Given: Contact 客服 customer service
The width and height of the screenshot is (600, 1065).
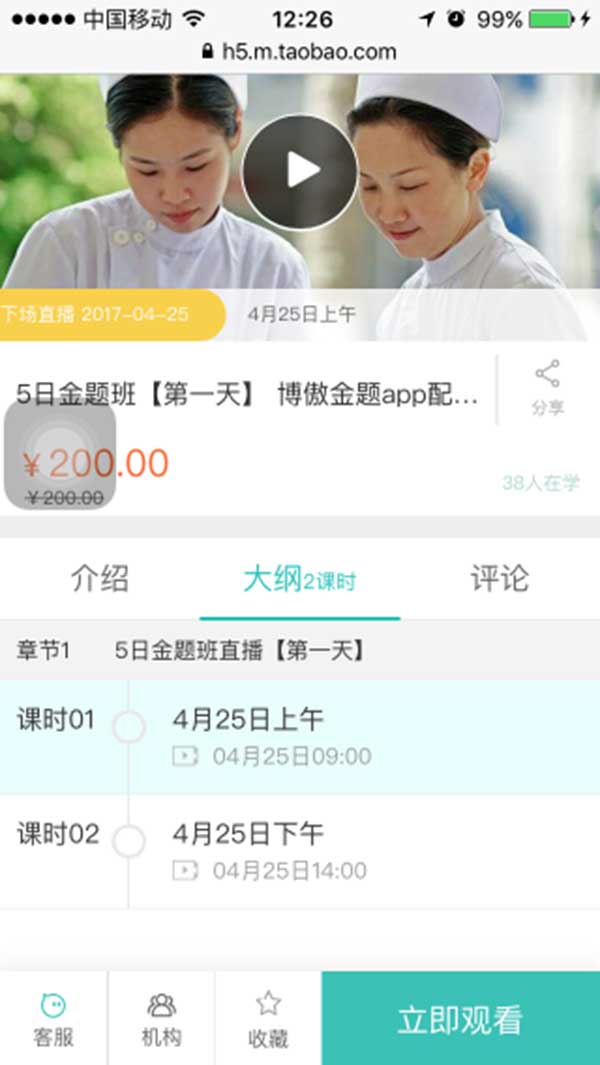Looking at the screenshot, I should (53, 1019).
